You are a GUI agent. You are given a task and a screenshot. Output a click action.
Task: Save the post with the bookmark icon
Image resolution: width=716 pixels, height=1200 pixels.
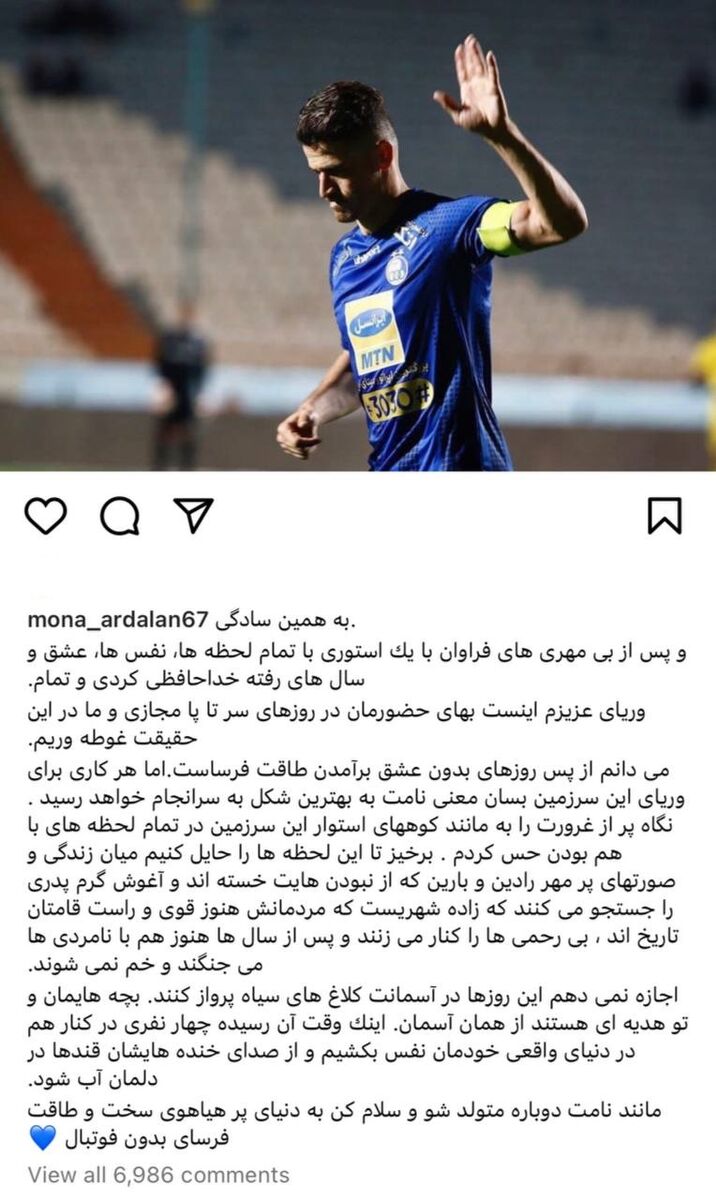664,515
